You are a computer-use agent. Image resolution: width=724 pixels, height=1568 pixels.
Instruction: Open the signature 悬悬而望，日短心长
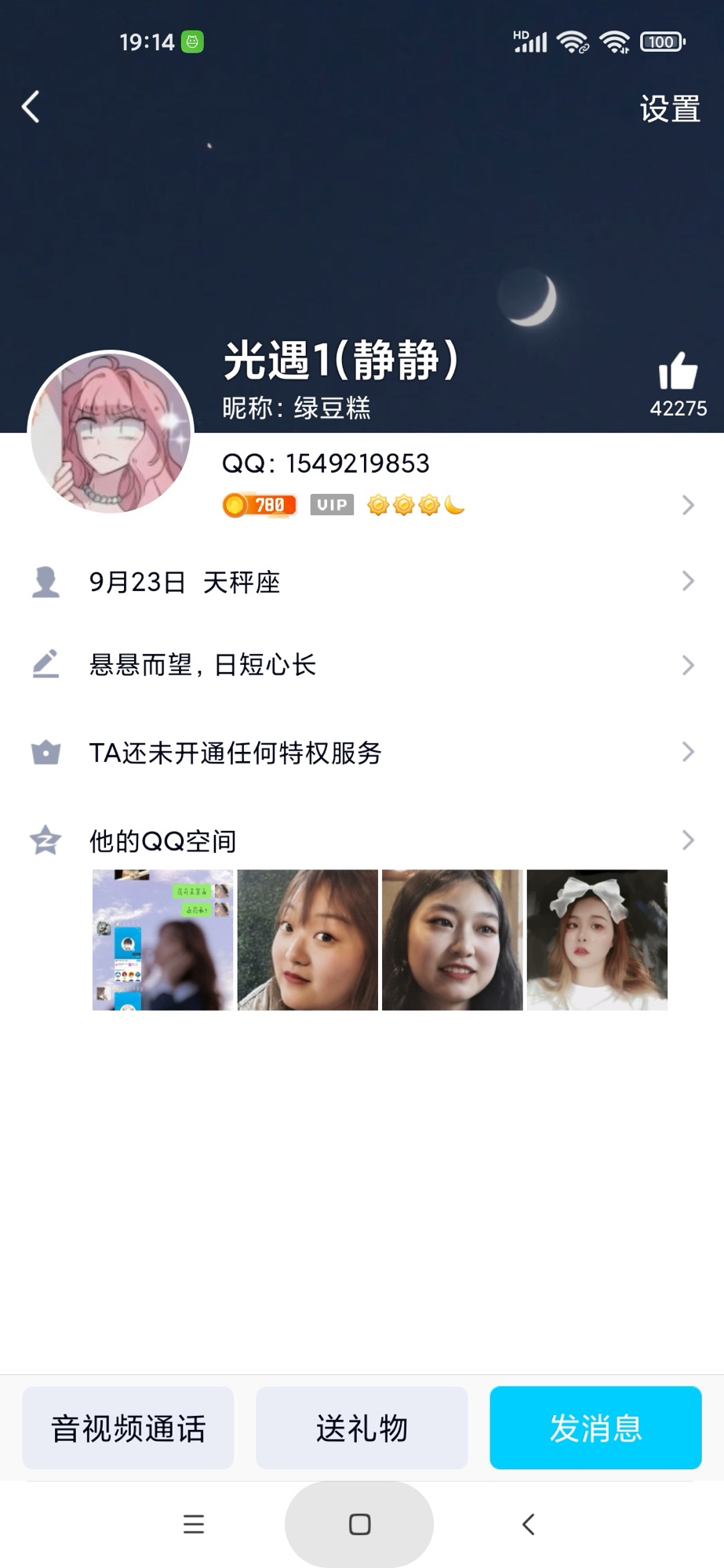[x=361, y=666]
